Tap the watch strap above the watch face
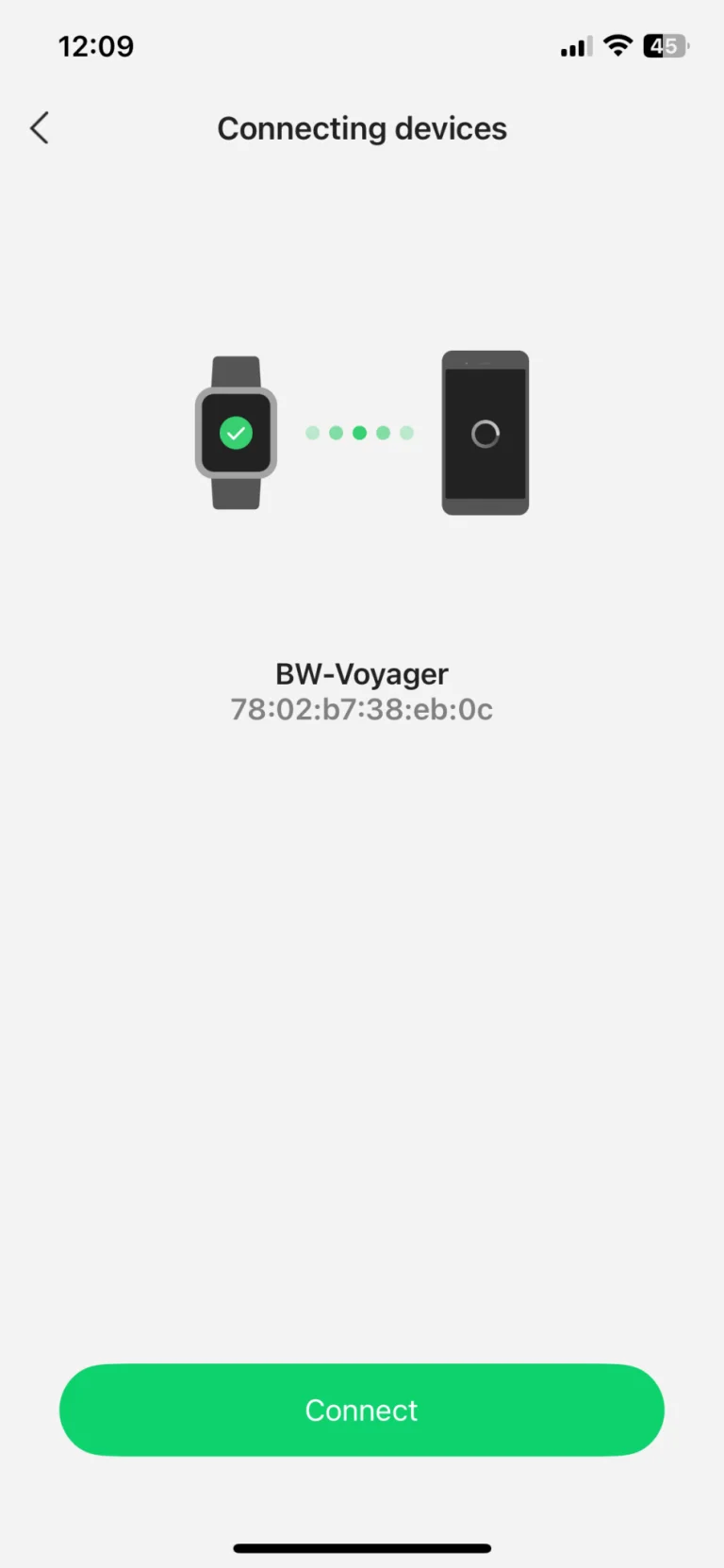The image size is (724, 1568). click(236, 370)
